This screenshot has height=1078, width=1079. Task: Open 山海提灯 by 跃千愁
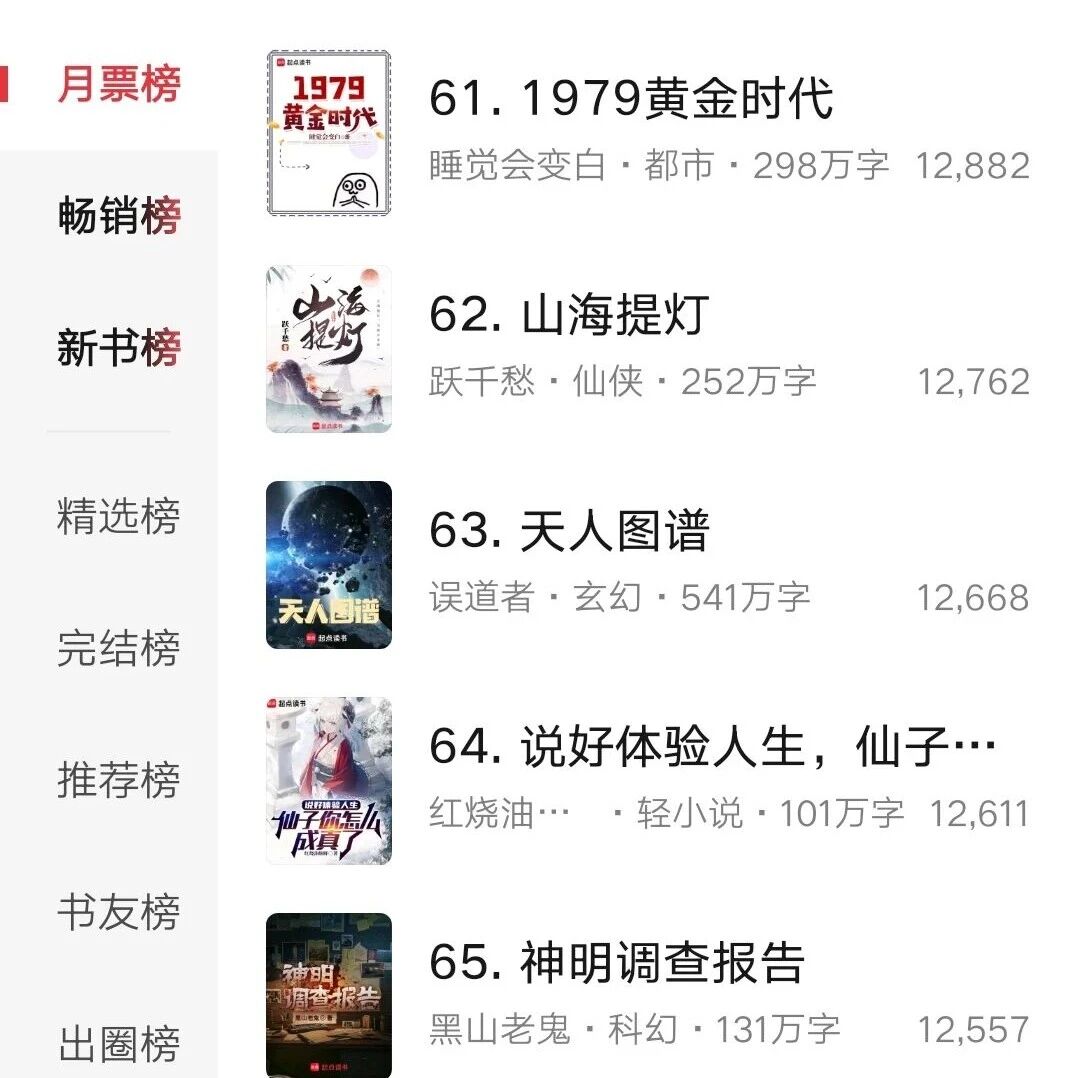[614, 316]
